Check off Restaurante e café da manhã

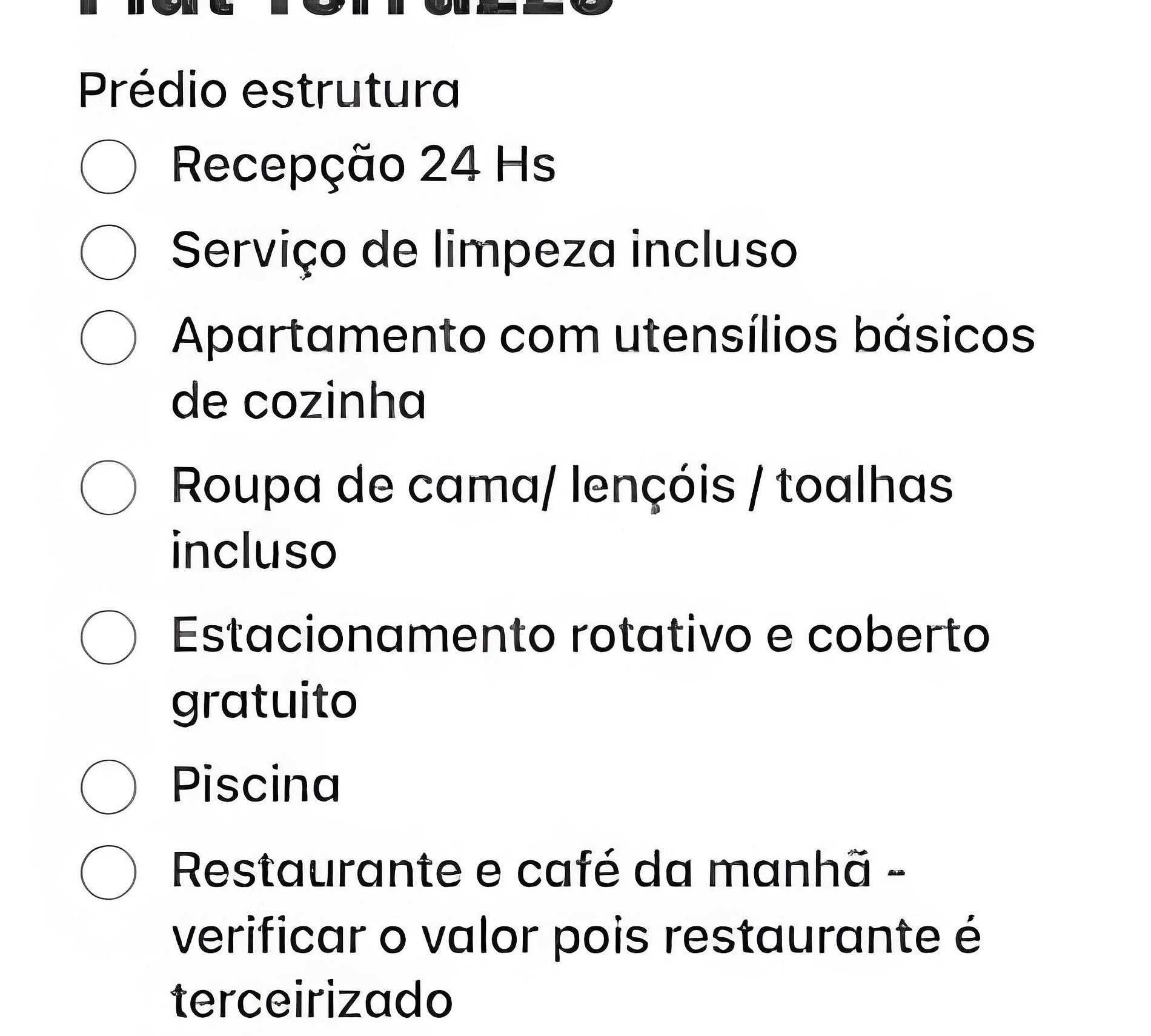(x=108, y=872)
